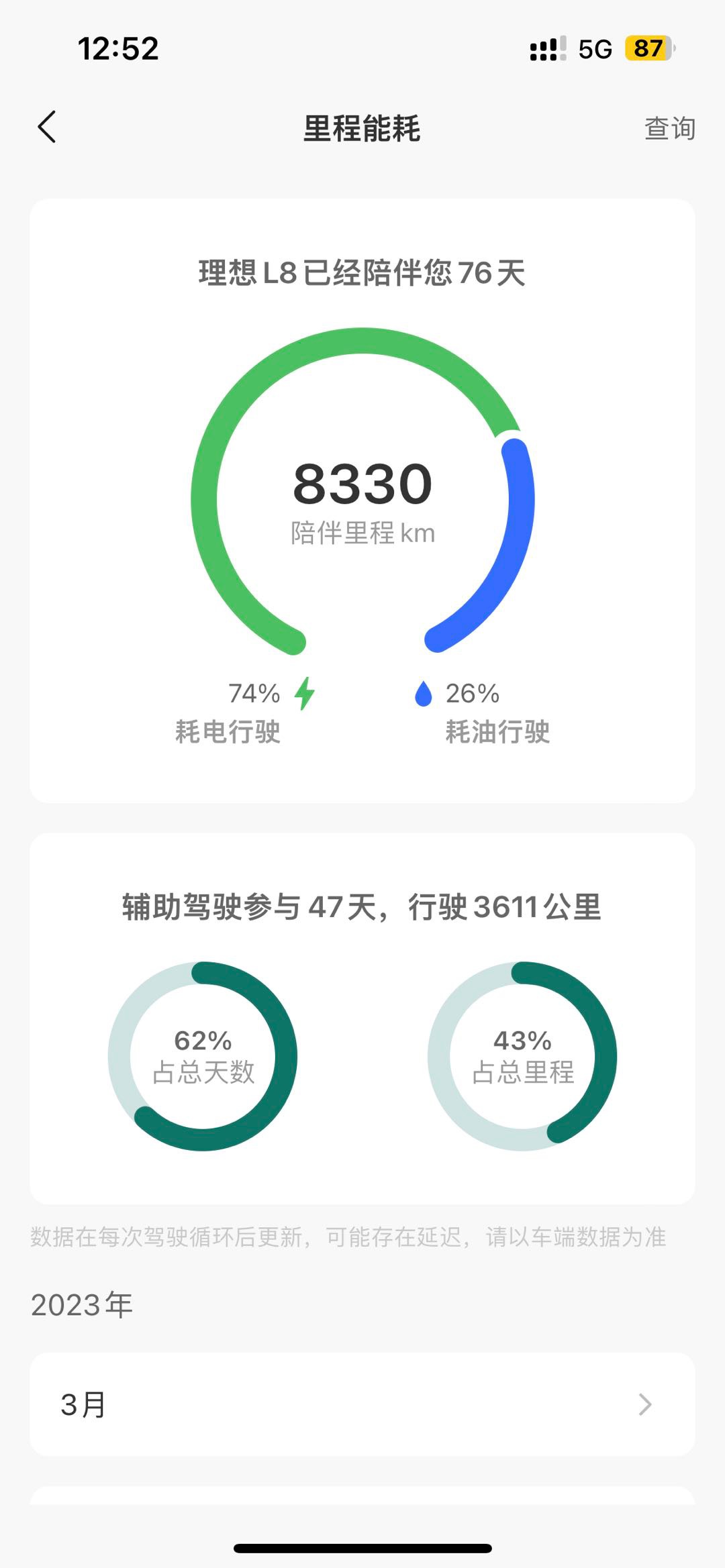This screenshot has width=725, height=1568.
Task: Go back using the top-left arrow
Action: click(47, 127)
